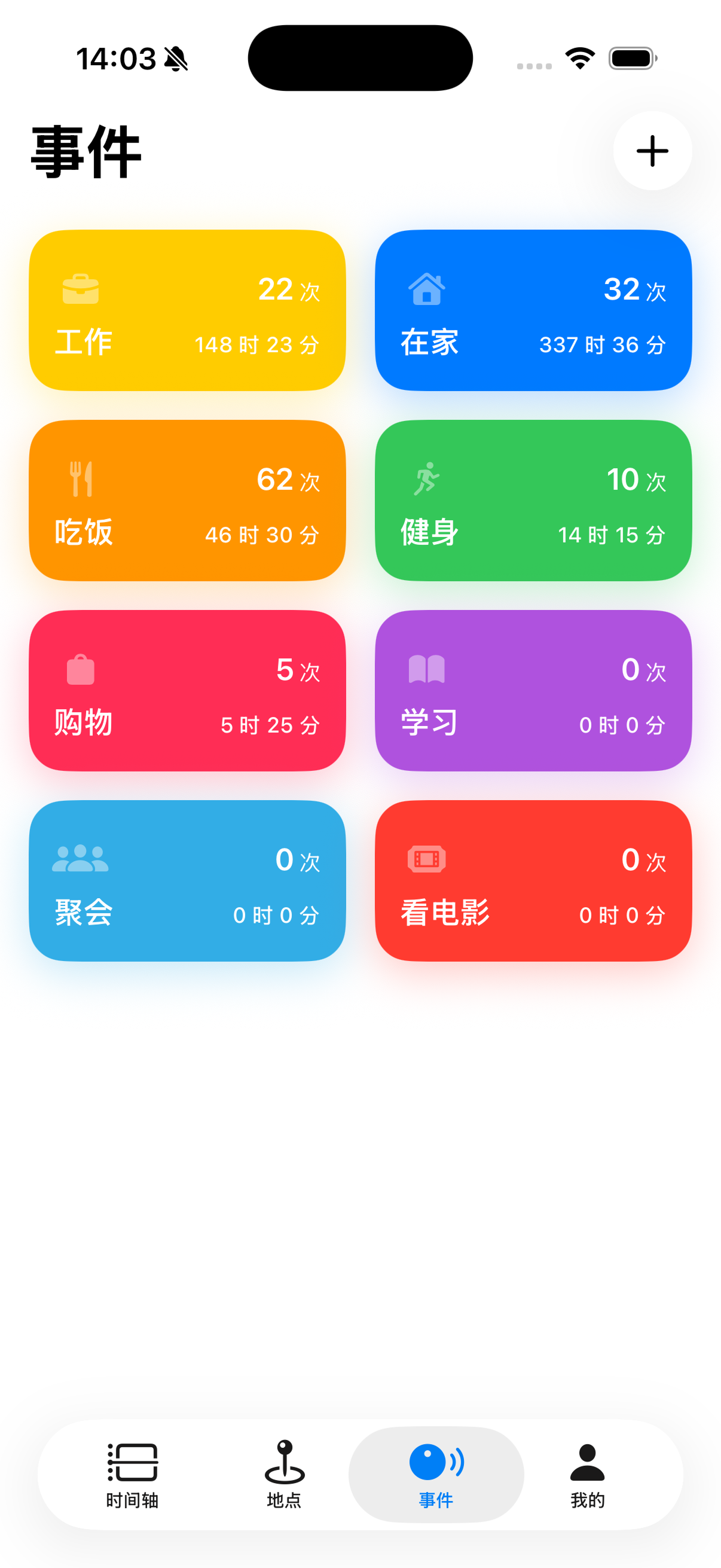Switch to the 时间轴 tab
Viewport: 721px width, 1568px height.
(133, 1474)
